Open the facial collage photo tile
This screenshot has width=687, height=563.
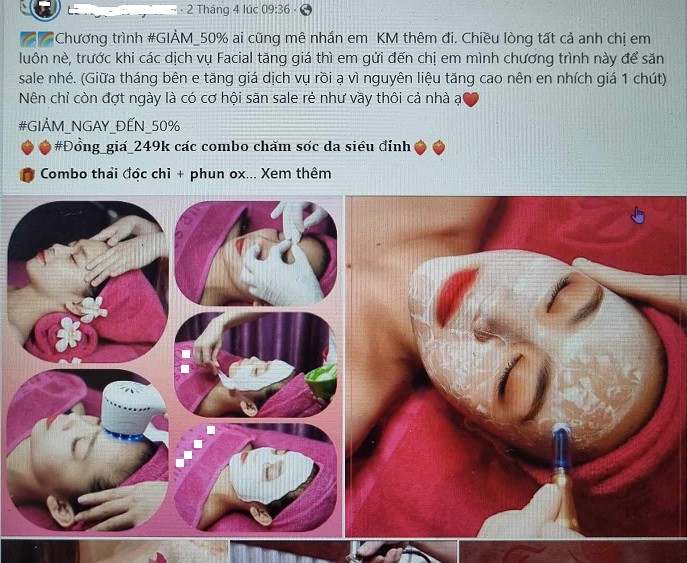click(x=172, y=366)
